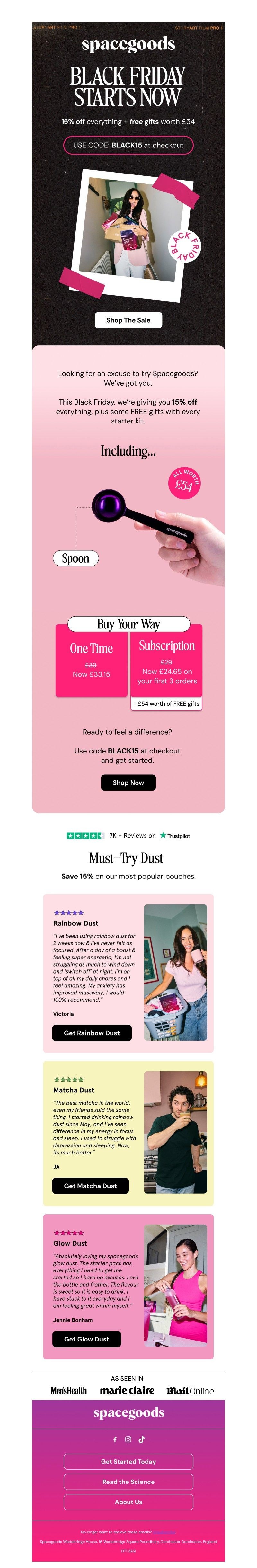
Task: Open the Spacegoods TikTok profile
Action: [x=141, y=1439]
